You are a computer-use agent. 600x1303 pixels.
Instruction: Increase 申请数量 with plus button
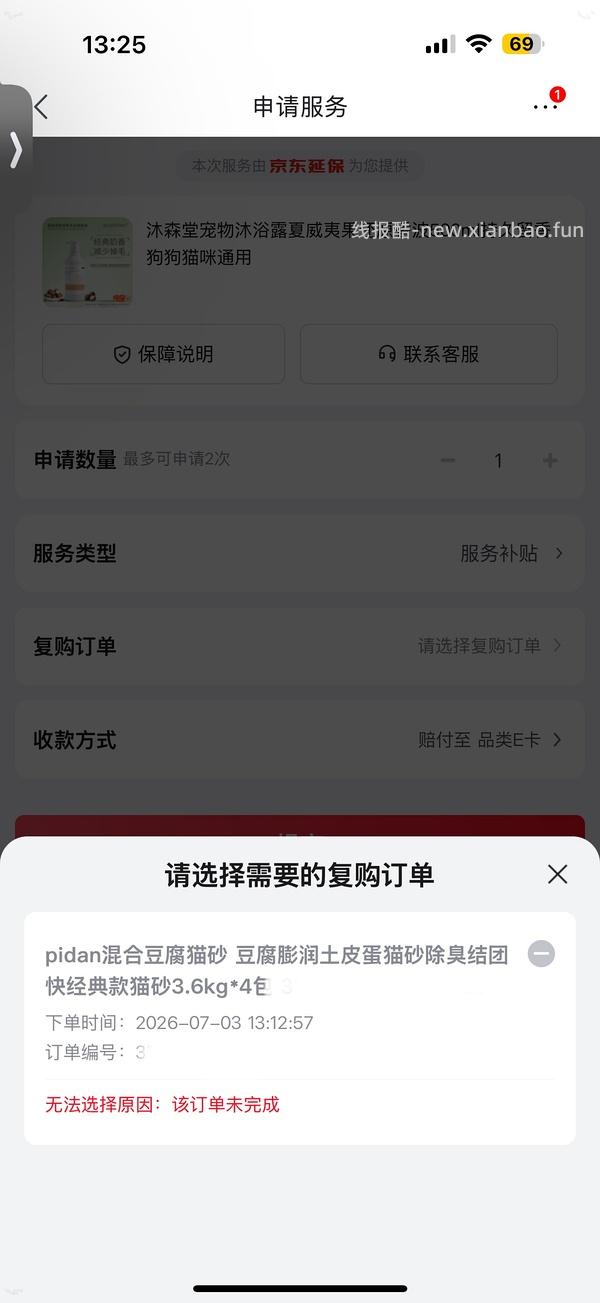pyautogui.click(x=549, y=460)
